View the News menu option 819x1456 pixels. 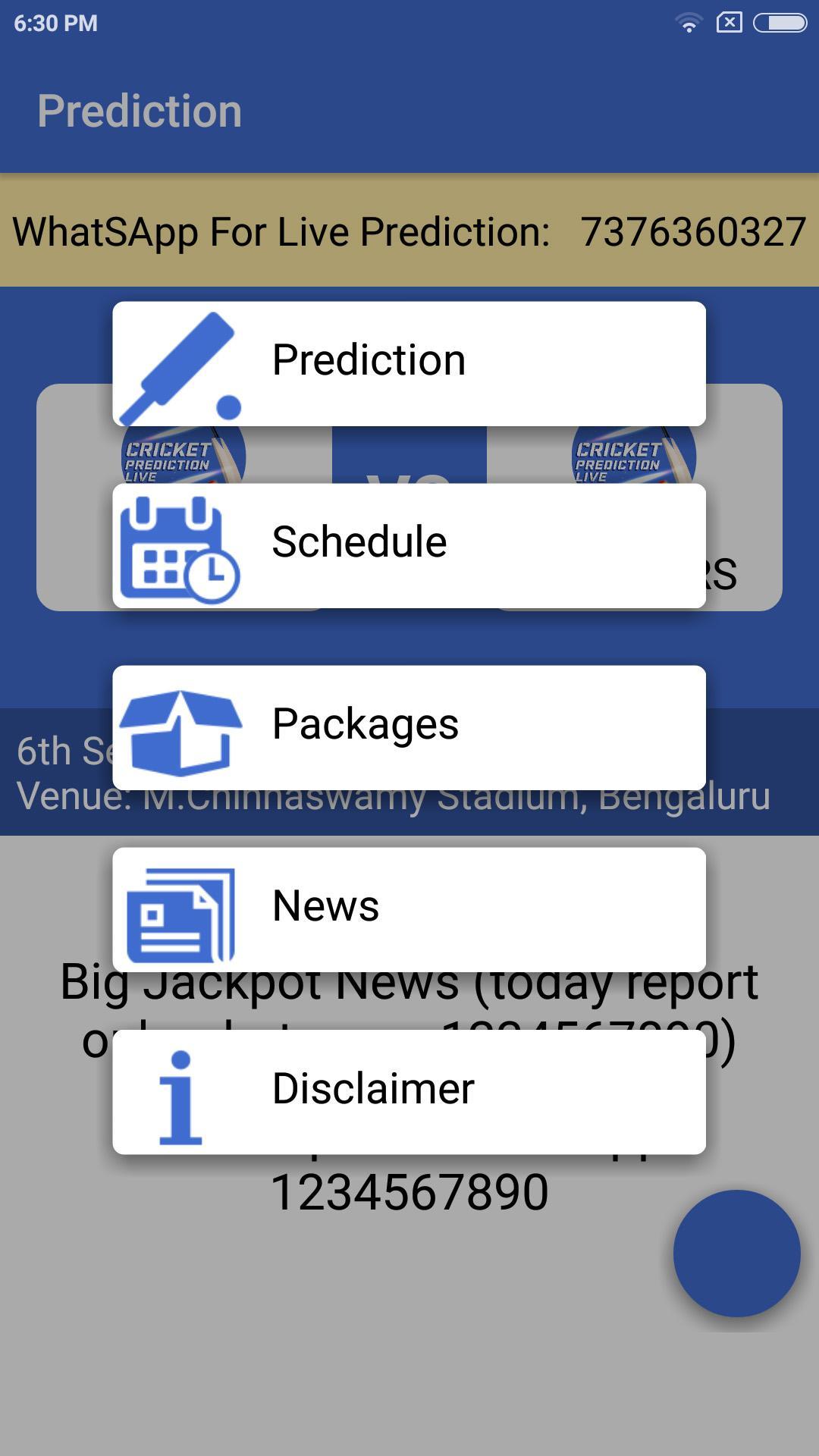pyautogui.click(x=409, y=909)
